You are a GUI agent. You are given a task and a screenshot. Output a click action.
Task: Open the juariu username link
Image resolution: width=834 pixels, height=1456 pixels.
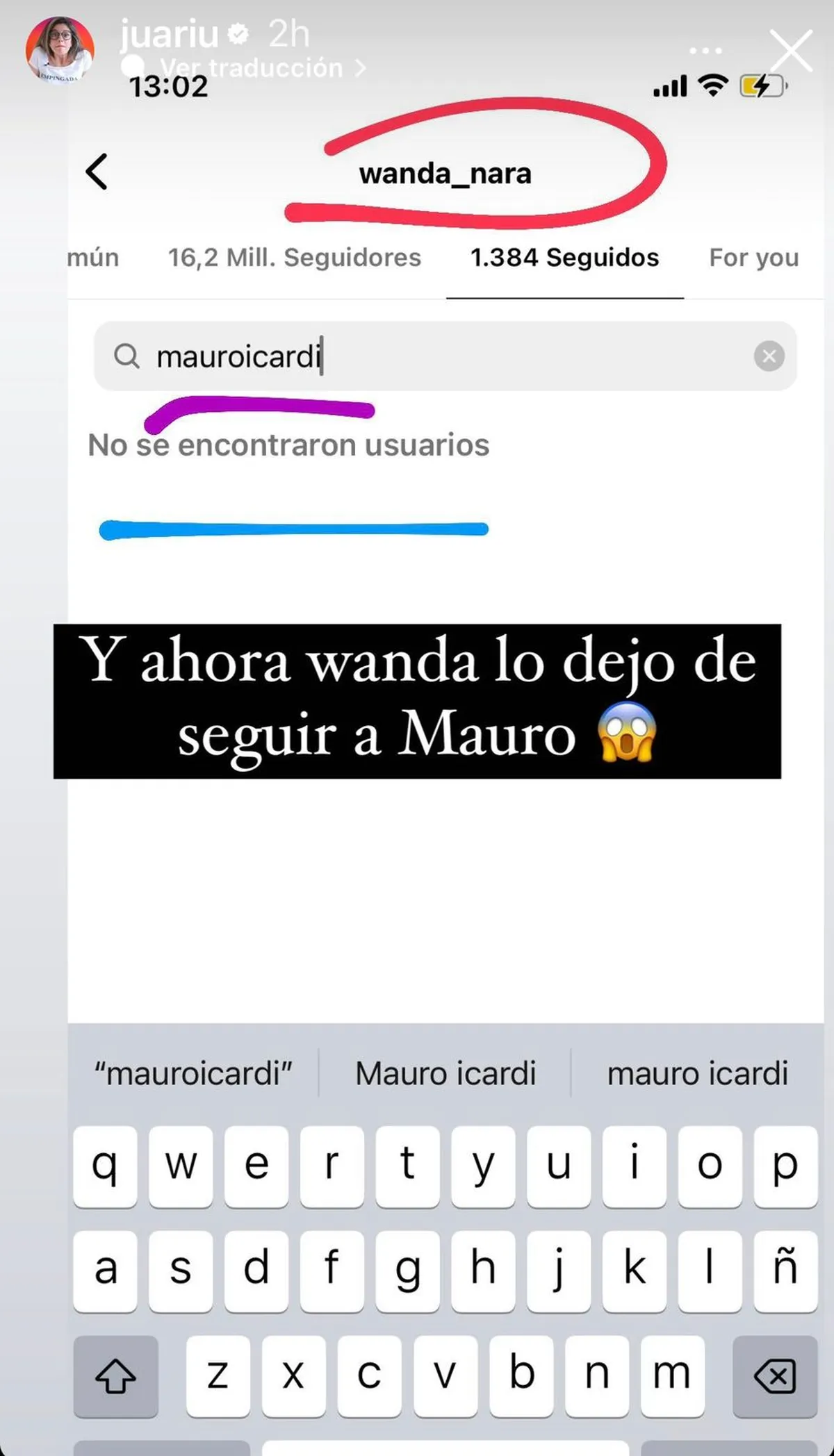(x=170, y=35)
